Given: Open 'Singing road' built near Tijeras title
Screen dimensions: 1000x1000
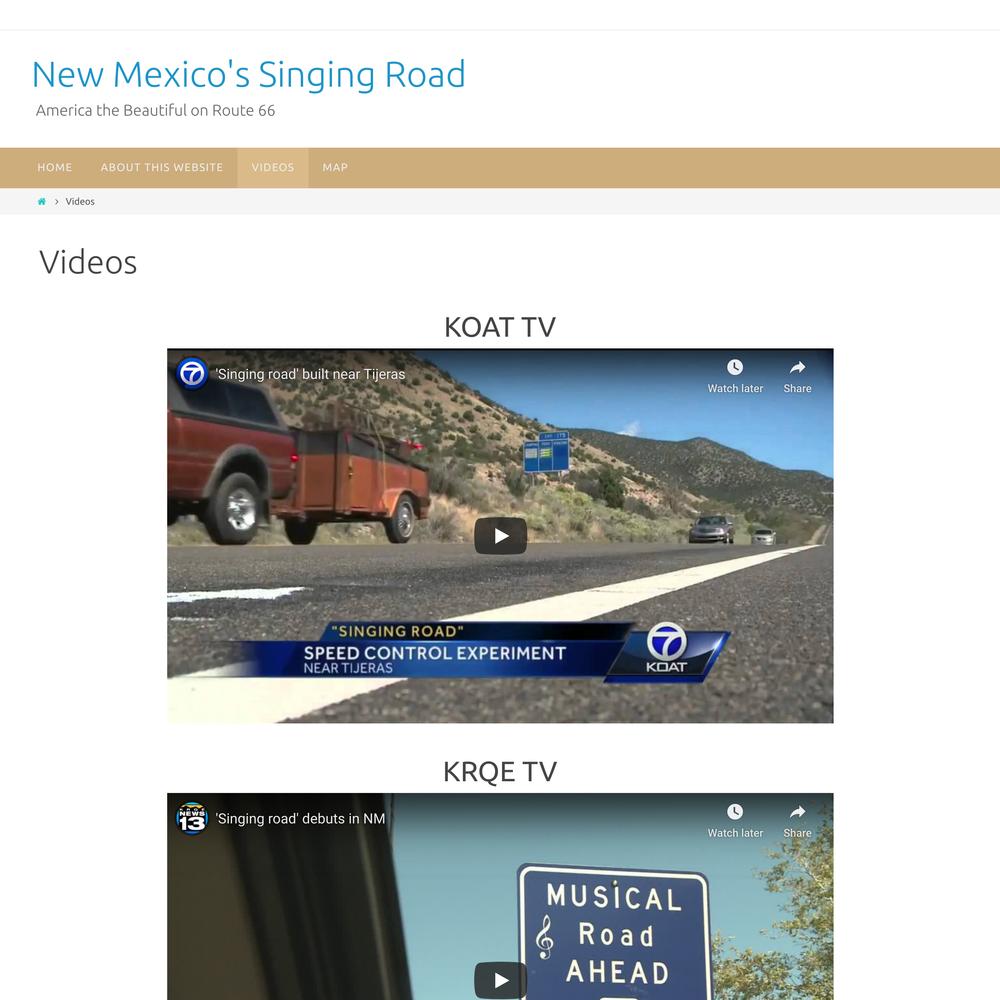Looking at the screenshot, I should click(x=311, y=374).
